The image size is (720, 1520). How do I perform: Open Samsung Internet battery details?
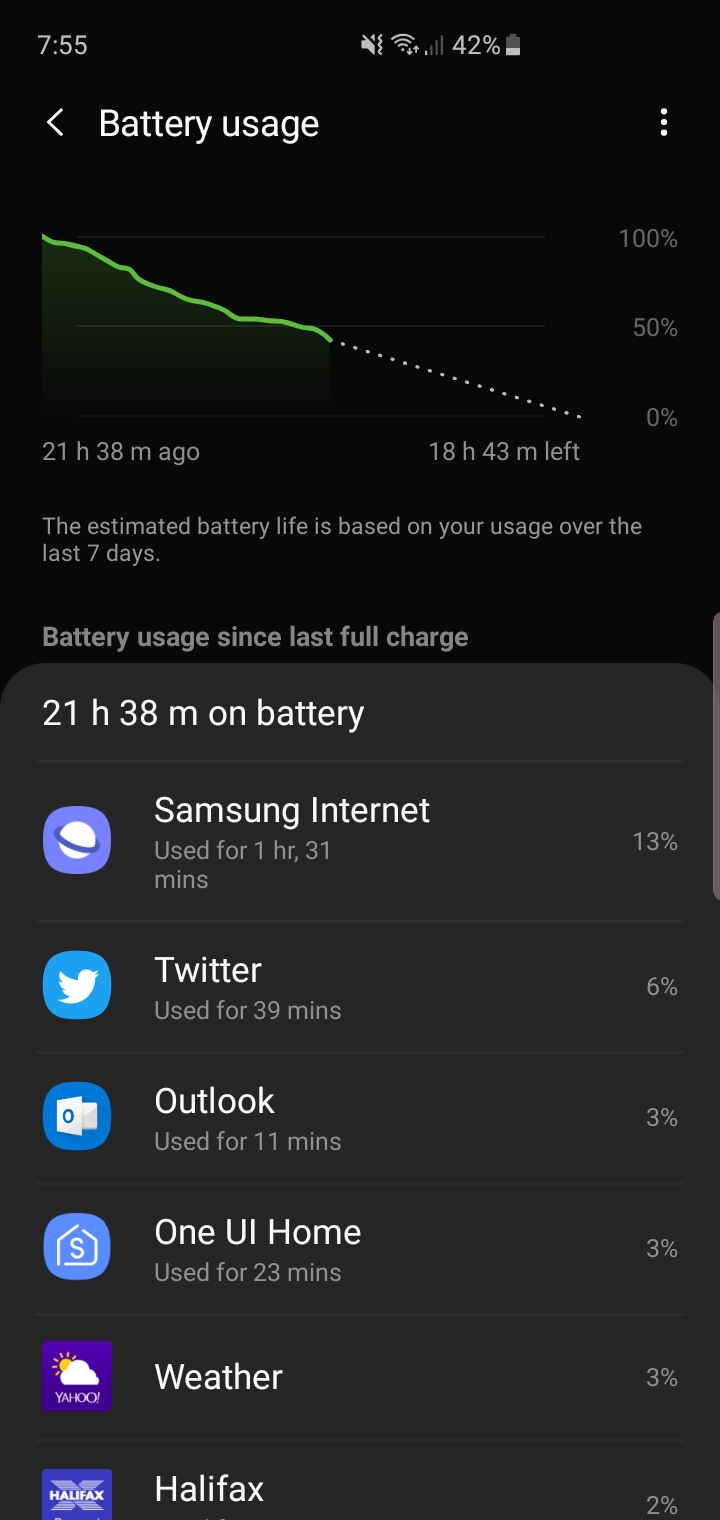[360, 842]
